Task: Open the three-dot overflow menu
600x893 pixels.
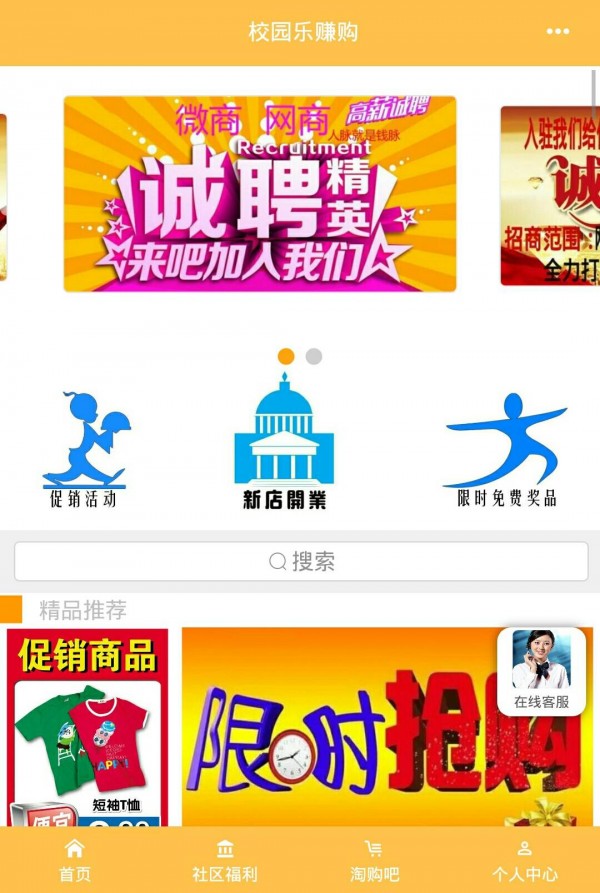Action: tap(557, 32)
